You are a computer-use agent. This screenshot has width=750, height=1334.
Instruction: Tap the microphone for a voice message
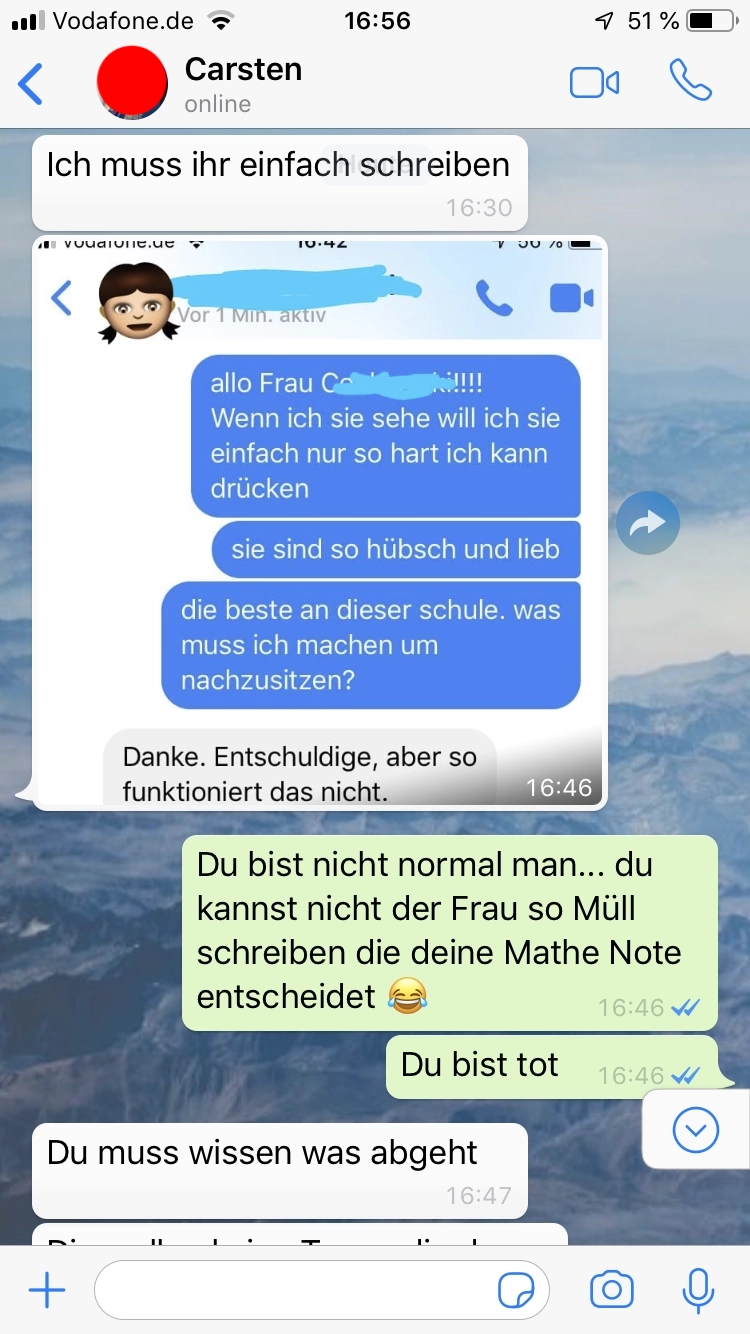click(x=697, y=1290)
